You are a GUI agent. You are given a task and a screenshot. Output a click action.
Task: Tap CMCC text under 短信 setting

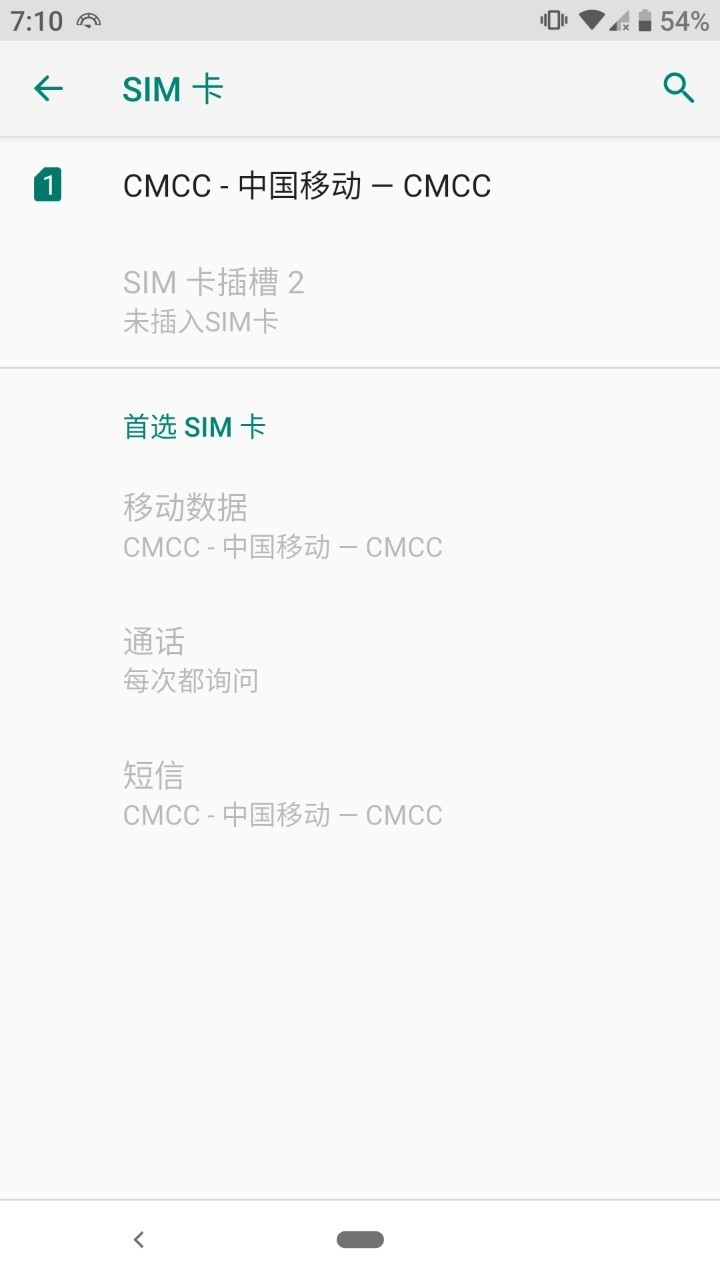click(x=282, y=814)
